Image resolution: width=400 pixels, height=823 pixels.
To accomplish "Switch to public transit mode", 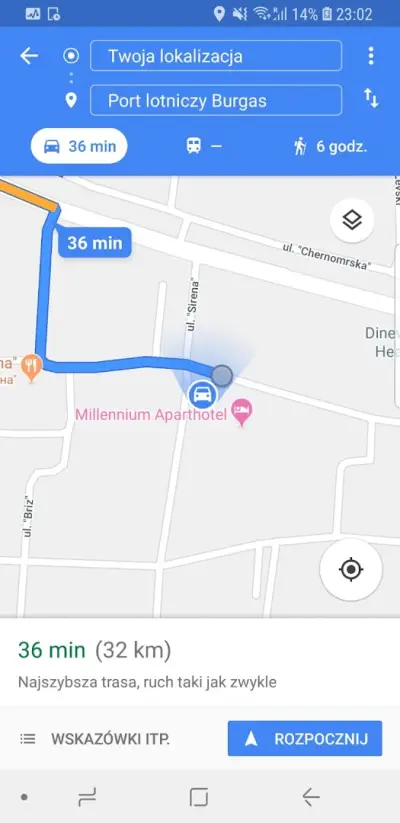I will tap(204, 146).
